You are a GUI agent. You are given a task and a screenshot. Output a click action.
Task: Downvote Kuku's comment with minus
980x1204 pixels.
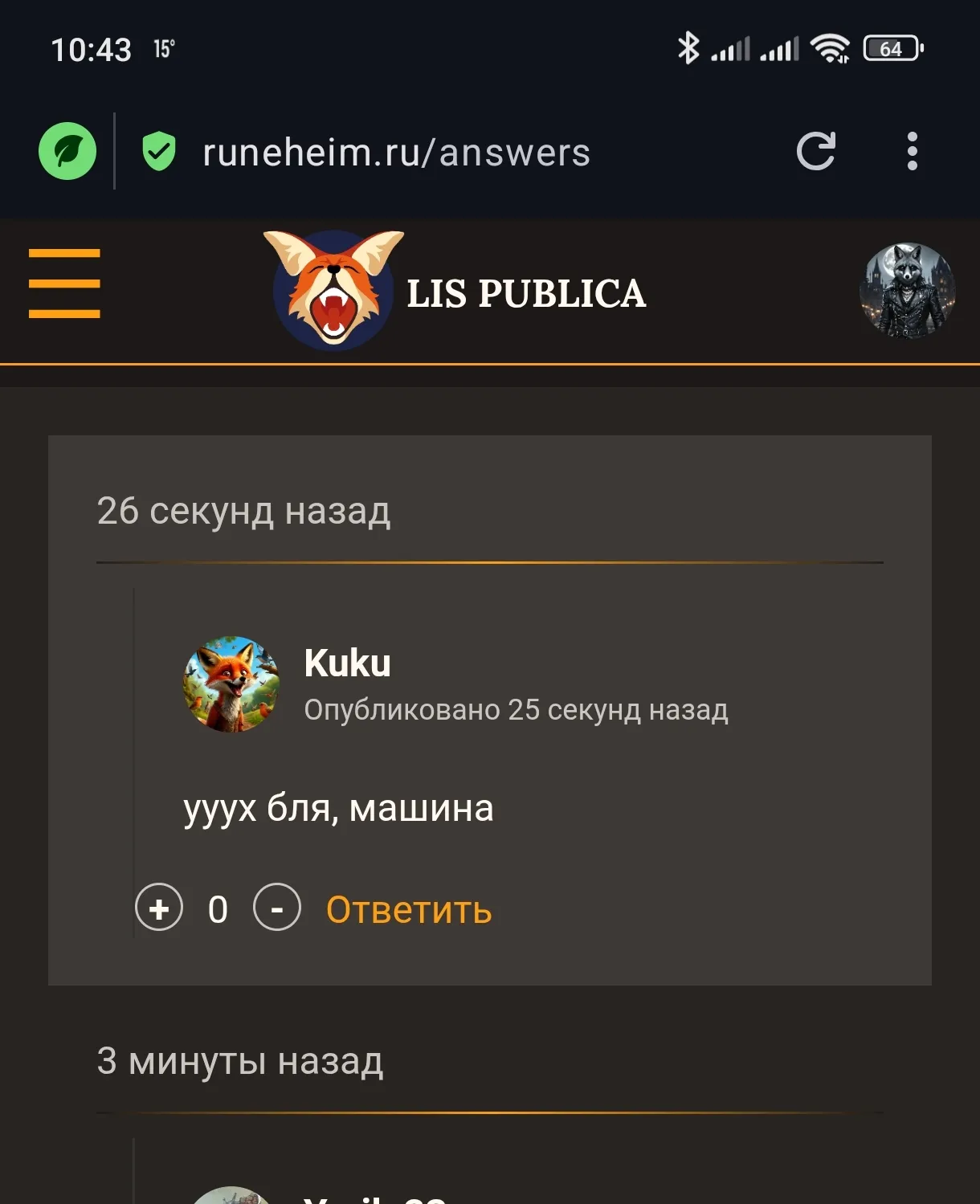[277, 908]
